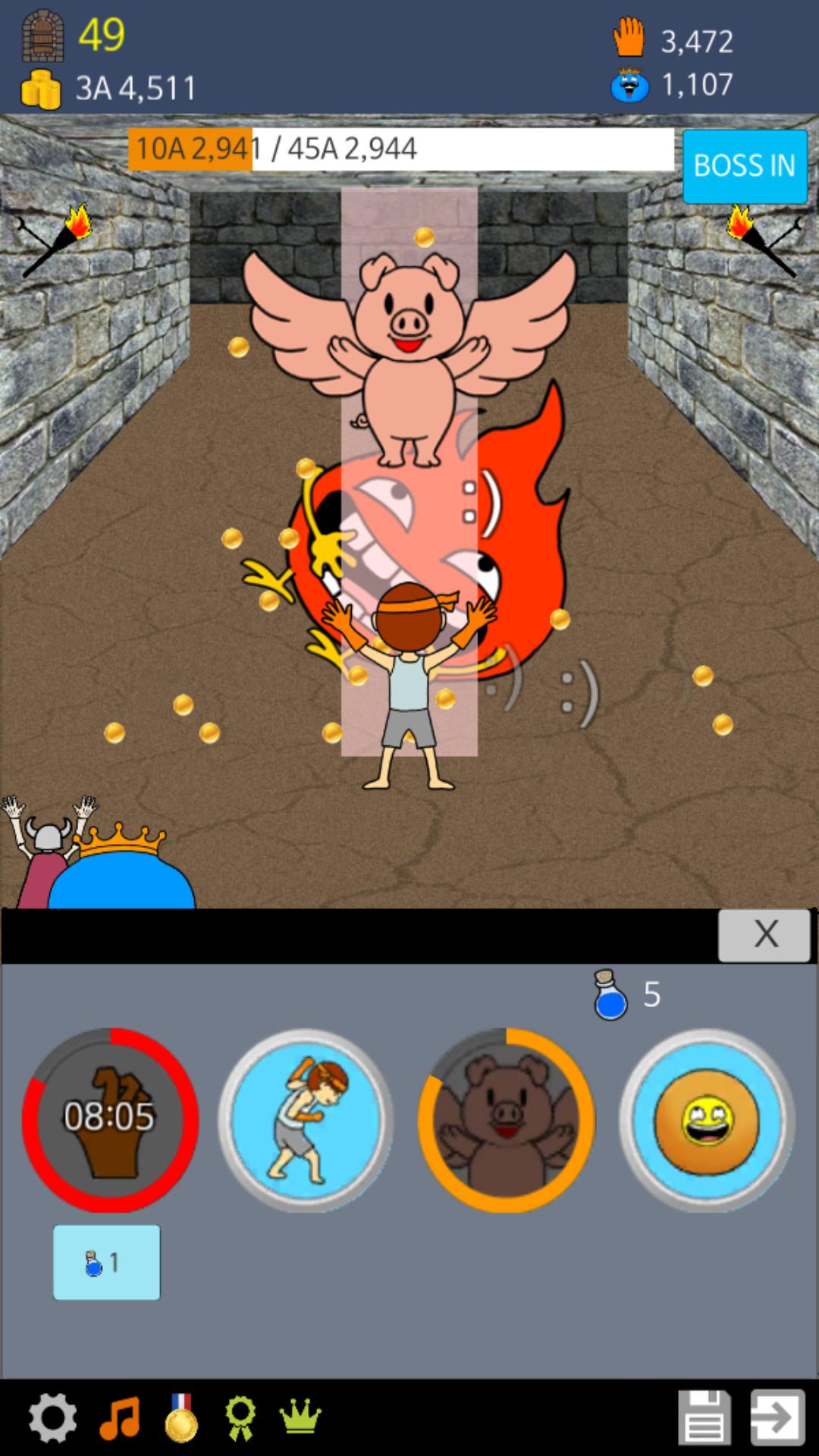Open the settings gear
Screen dimensions: 819x1456
coord(52,1417)
